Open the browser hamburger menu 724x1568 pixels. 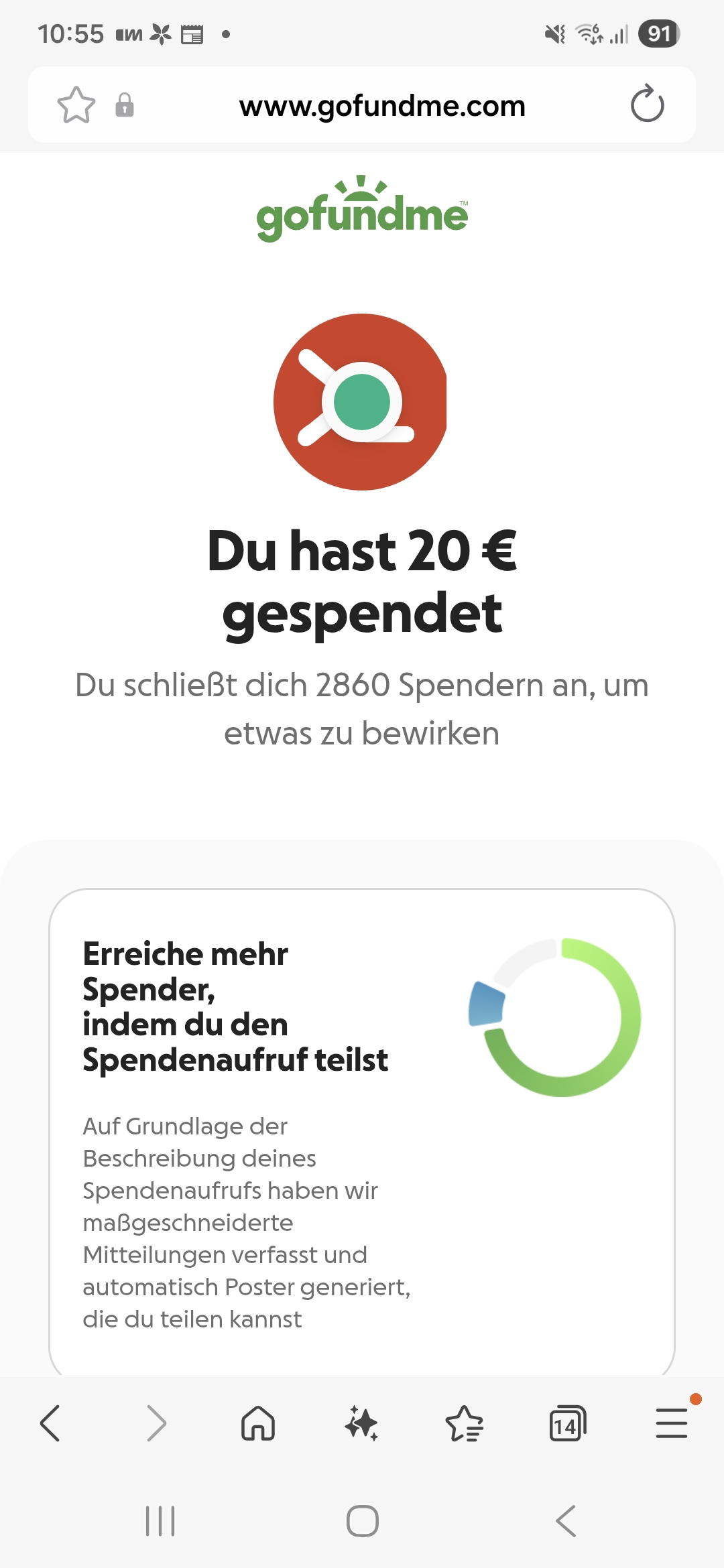(671, 1423)
